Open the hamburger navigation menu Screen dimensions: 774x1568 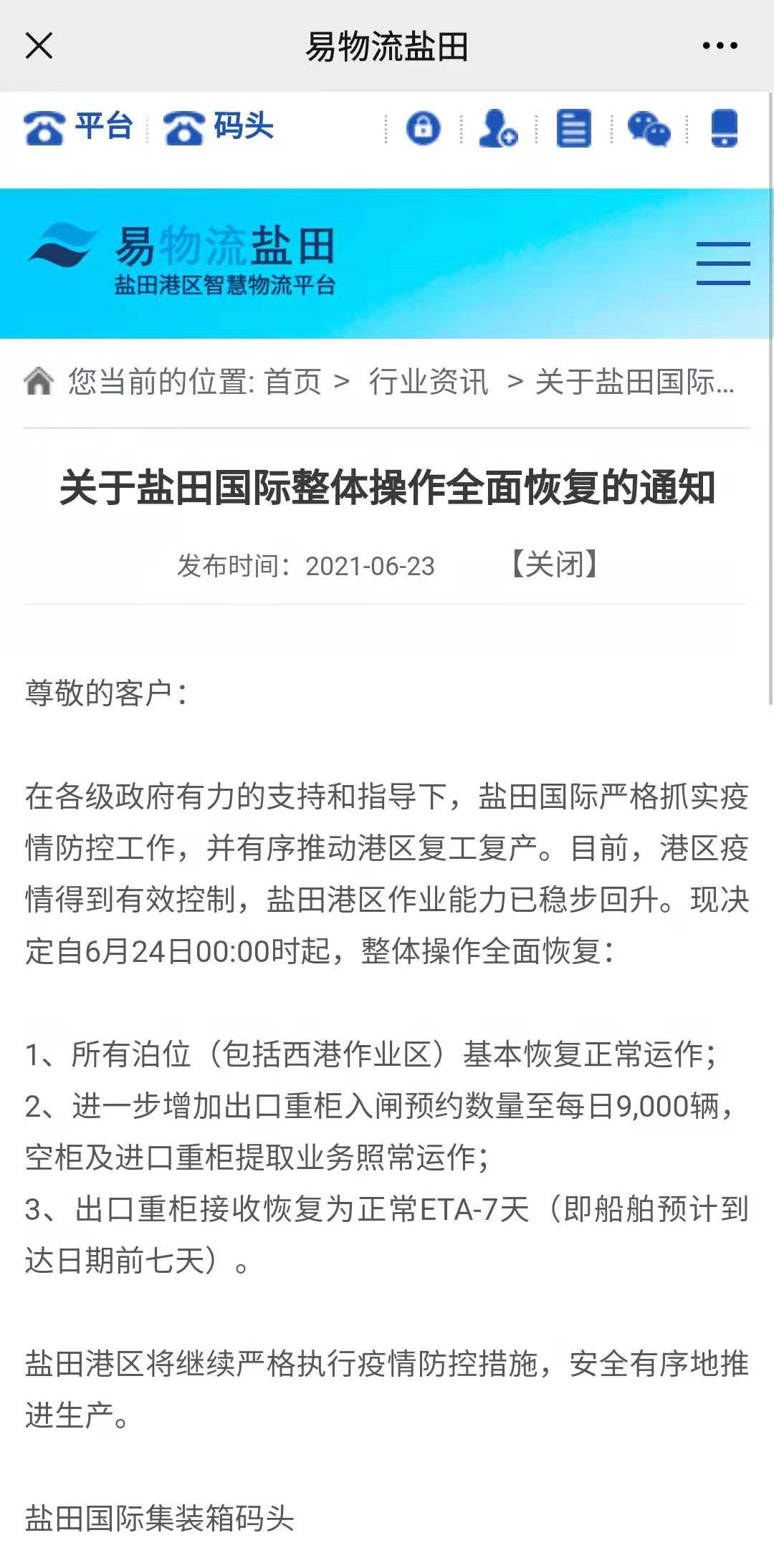723,263
